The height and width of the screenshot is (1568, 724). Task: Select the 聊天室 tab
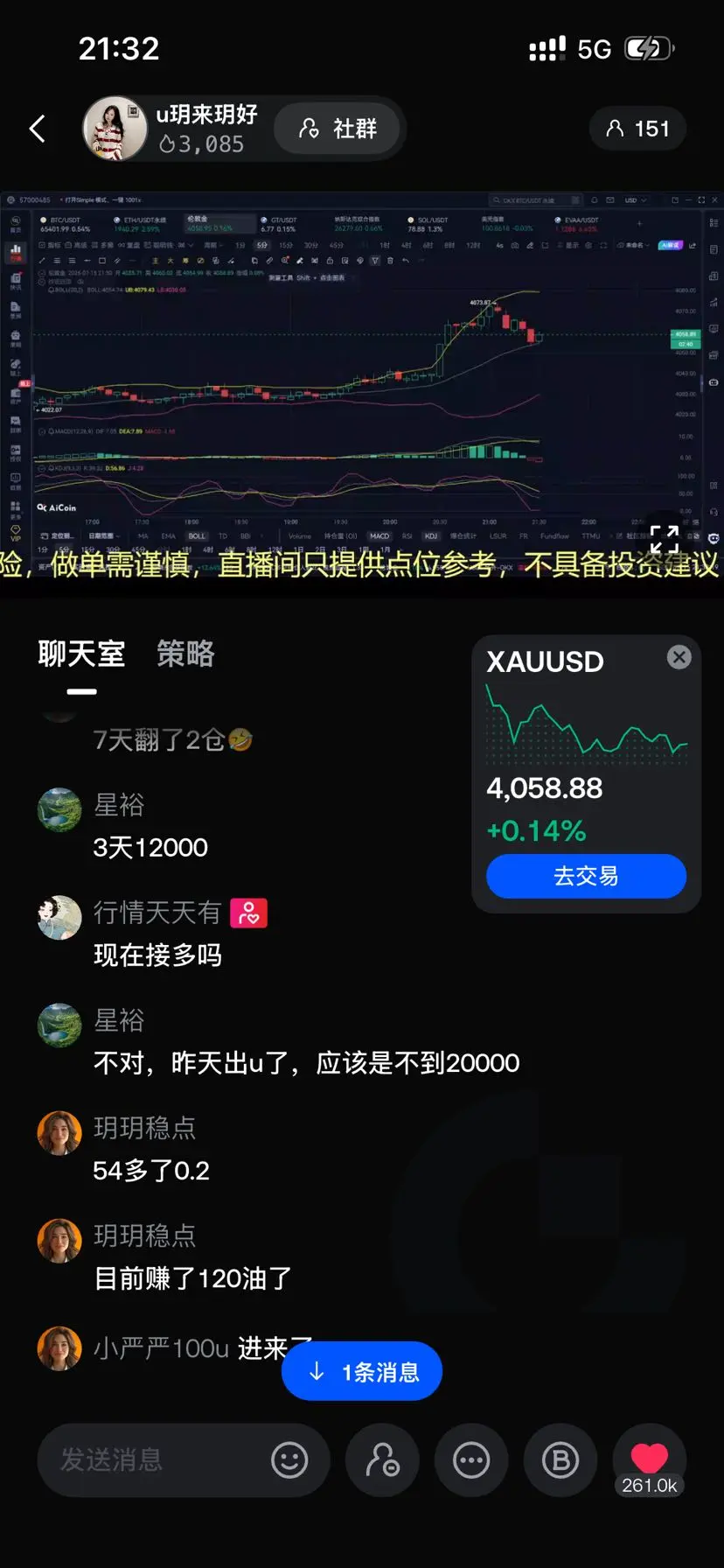[x=81, y=654]
